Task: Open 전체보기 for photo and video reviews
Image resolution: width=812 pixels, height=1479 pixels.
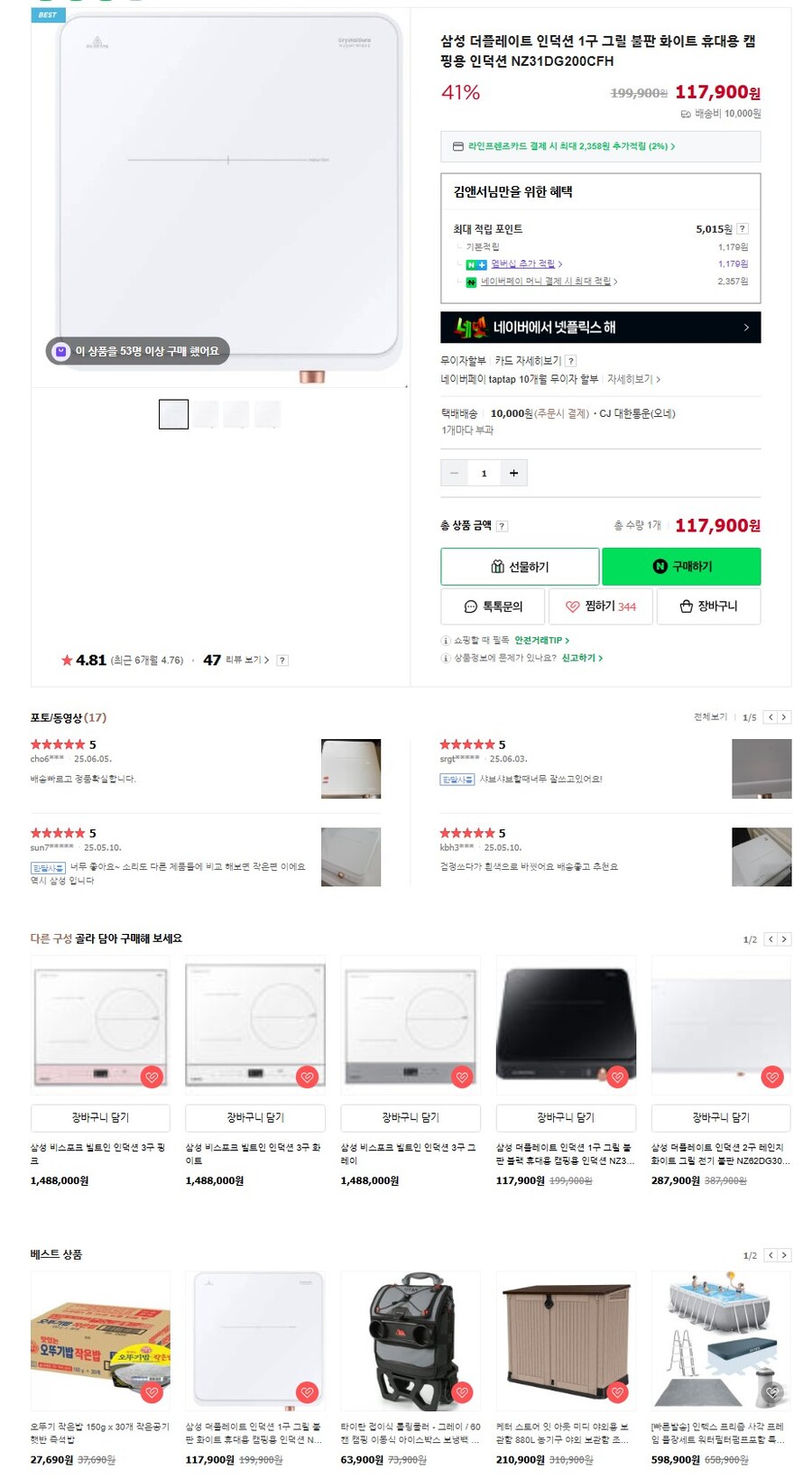Action: coord(710,716)
